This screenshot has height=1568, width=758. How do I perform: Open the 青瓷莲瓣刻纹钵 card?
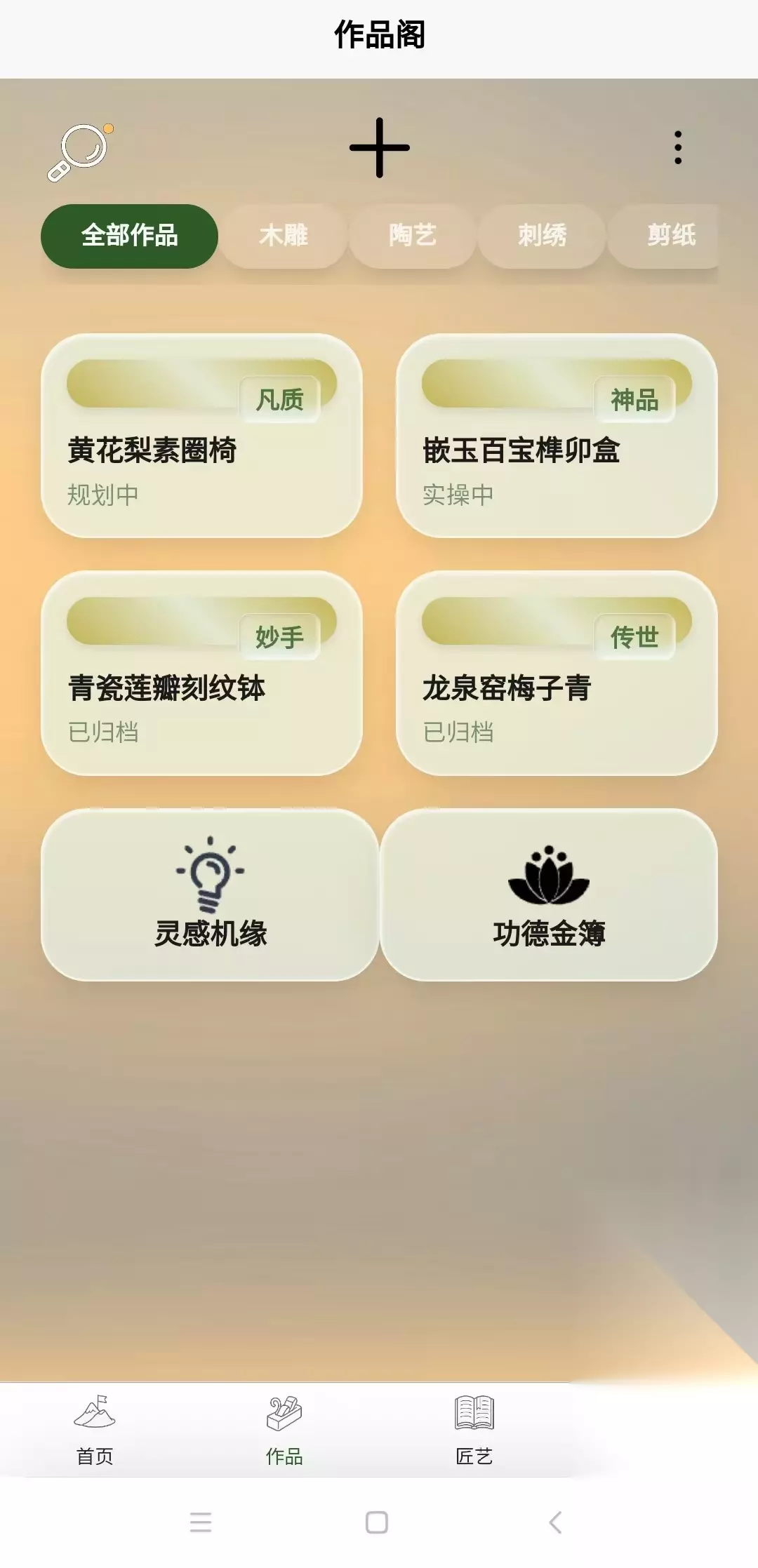pos(201,674)
